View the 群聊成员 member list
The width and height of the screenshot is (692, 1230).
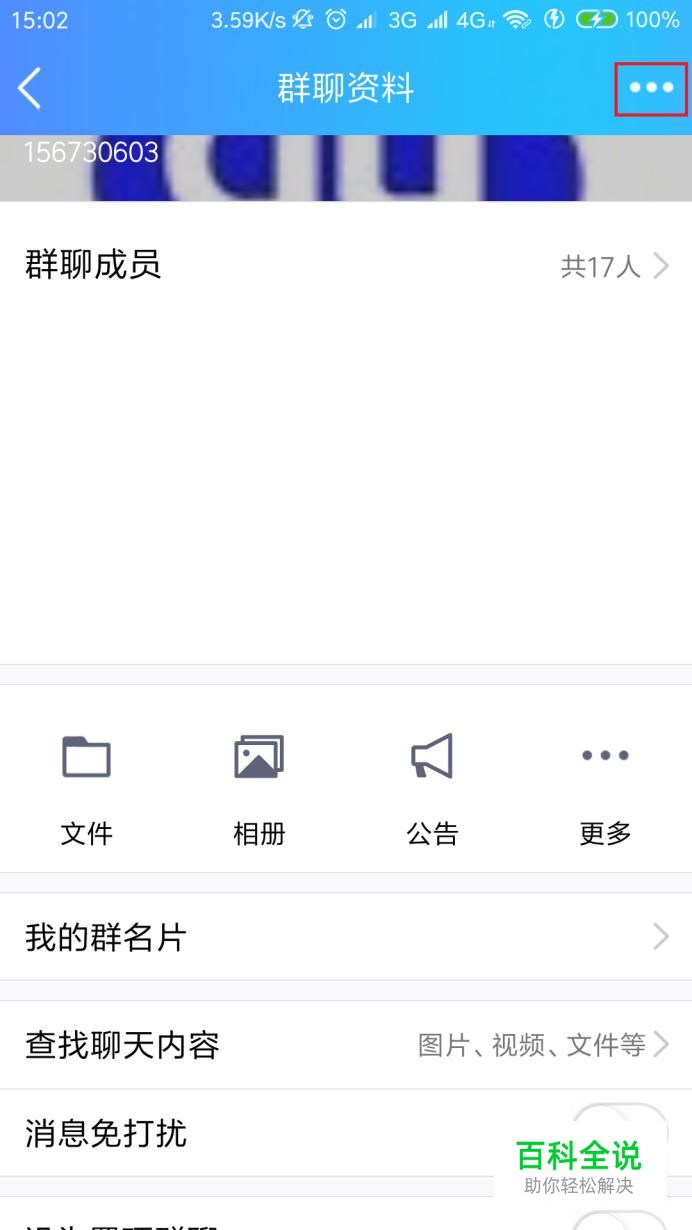coord(346,266)
